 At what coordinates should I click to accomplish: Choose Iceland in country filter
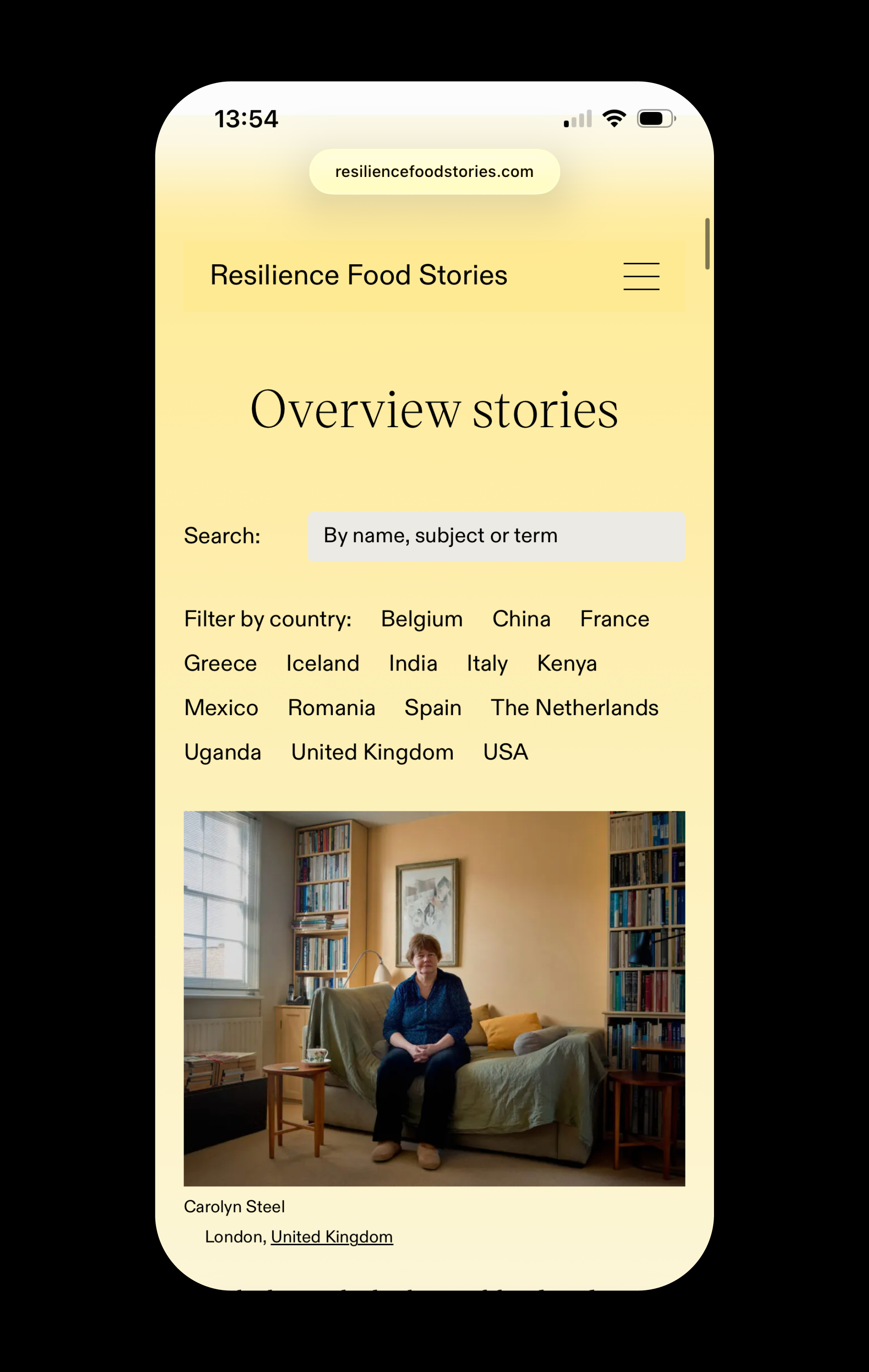tap(323, 664)
